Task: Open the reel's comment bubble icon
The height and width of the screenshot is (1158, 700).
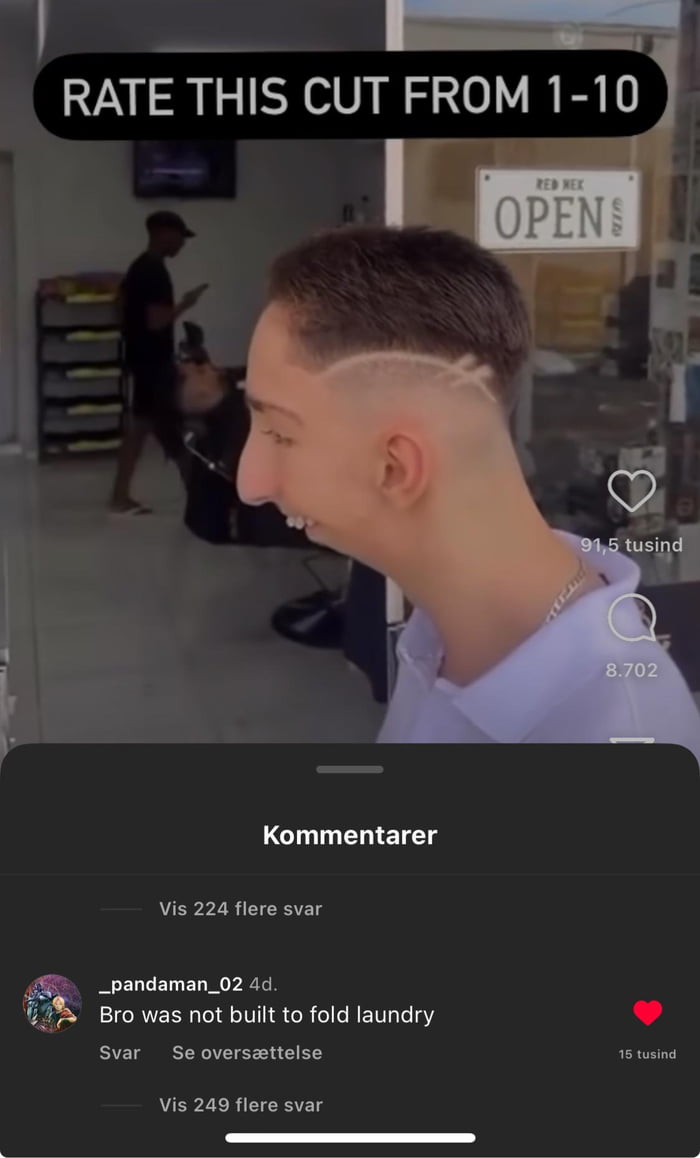Action: tap(631, 619)
